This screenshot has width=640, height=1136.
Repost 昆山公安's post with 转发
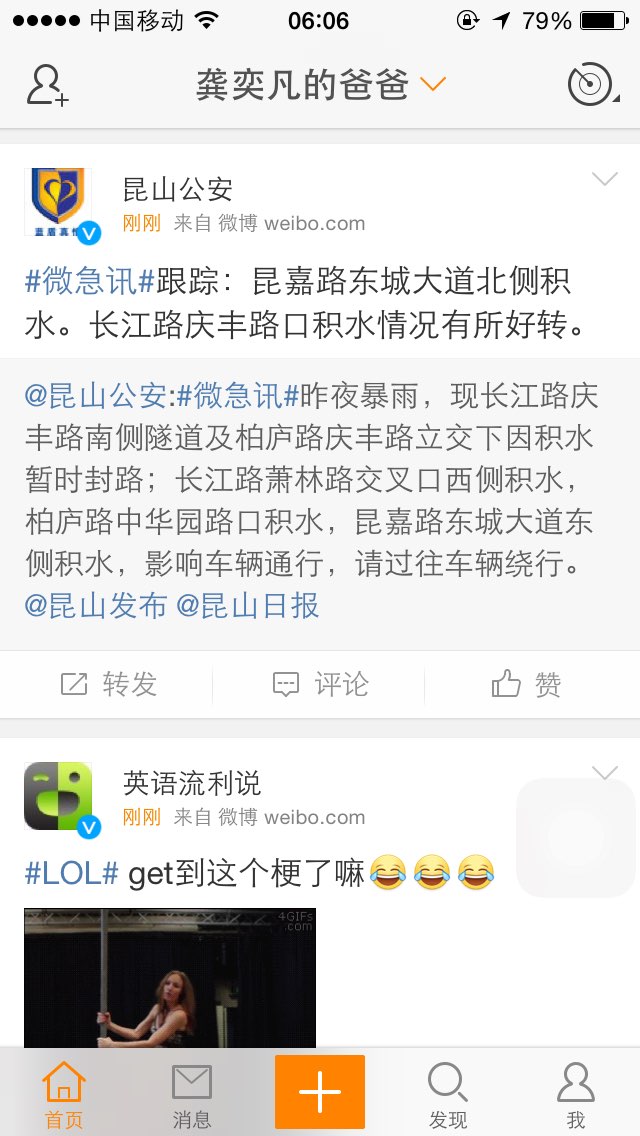coord(107,684)
